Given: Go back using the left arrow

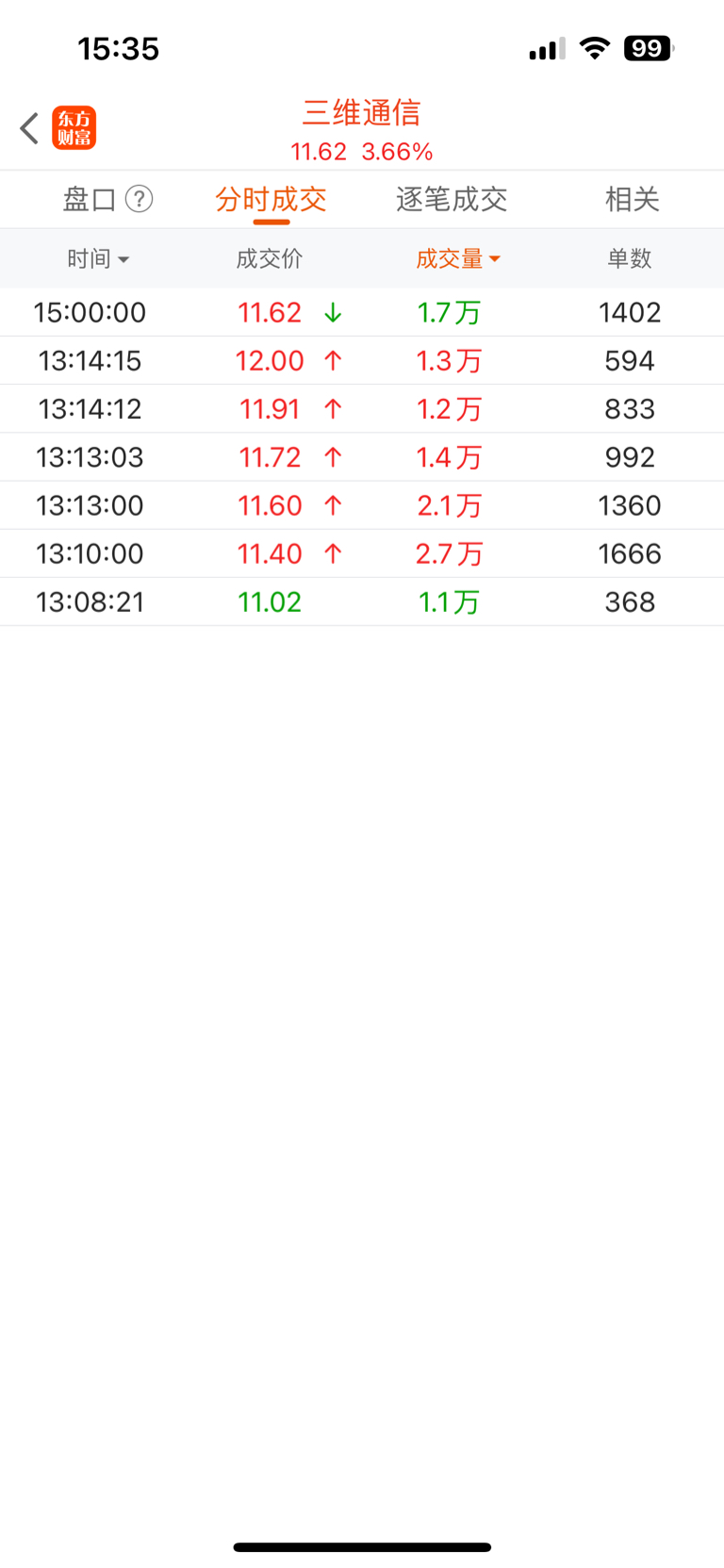Looking at the screenshot, I should click(30, 128).
